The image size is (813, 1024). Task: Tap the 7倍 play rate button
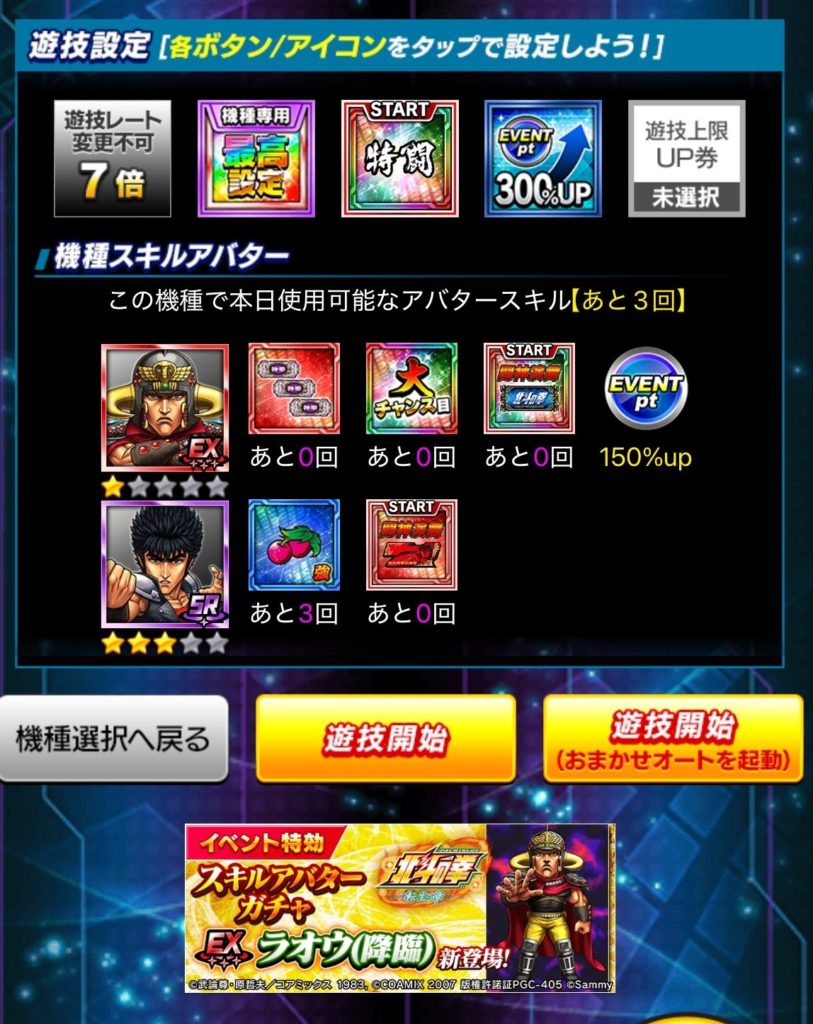pyautogui.click(x=112, y=158)
